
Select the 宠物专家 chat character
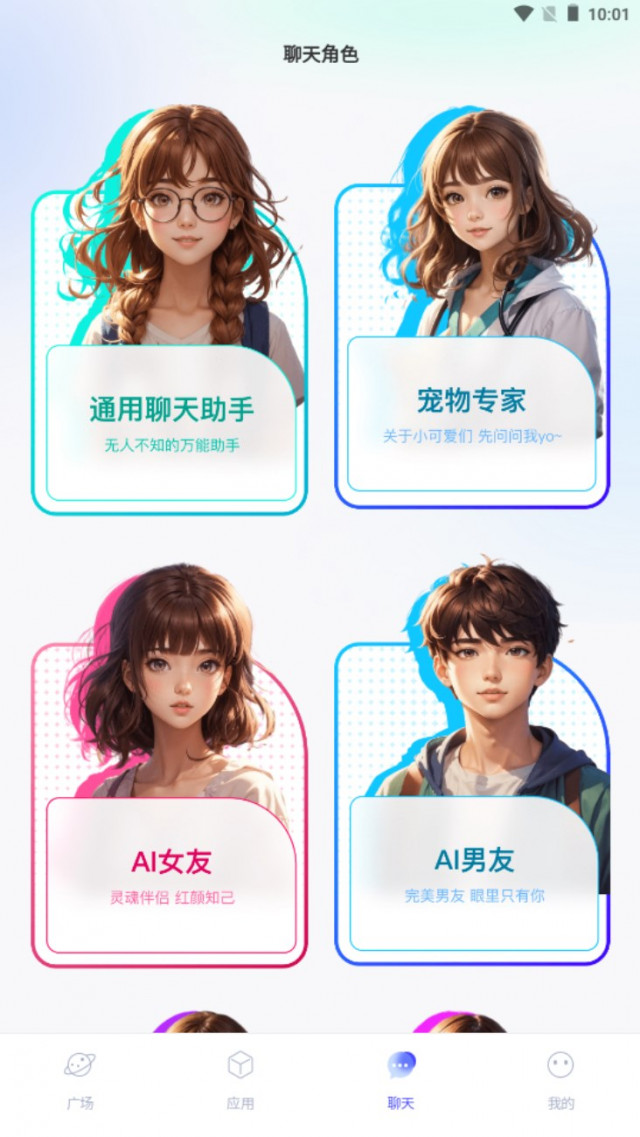pos(472,308)
